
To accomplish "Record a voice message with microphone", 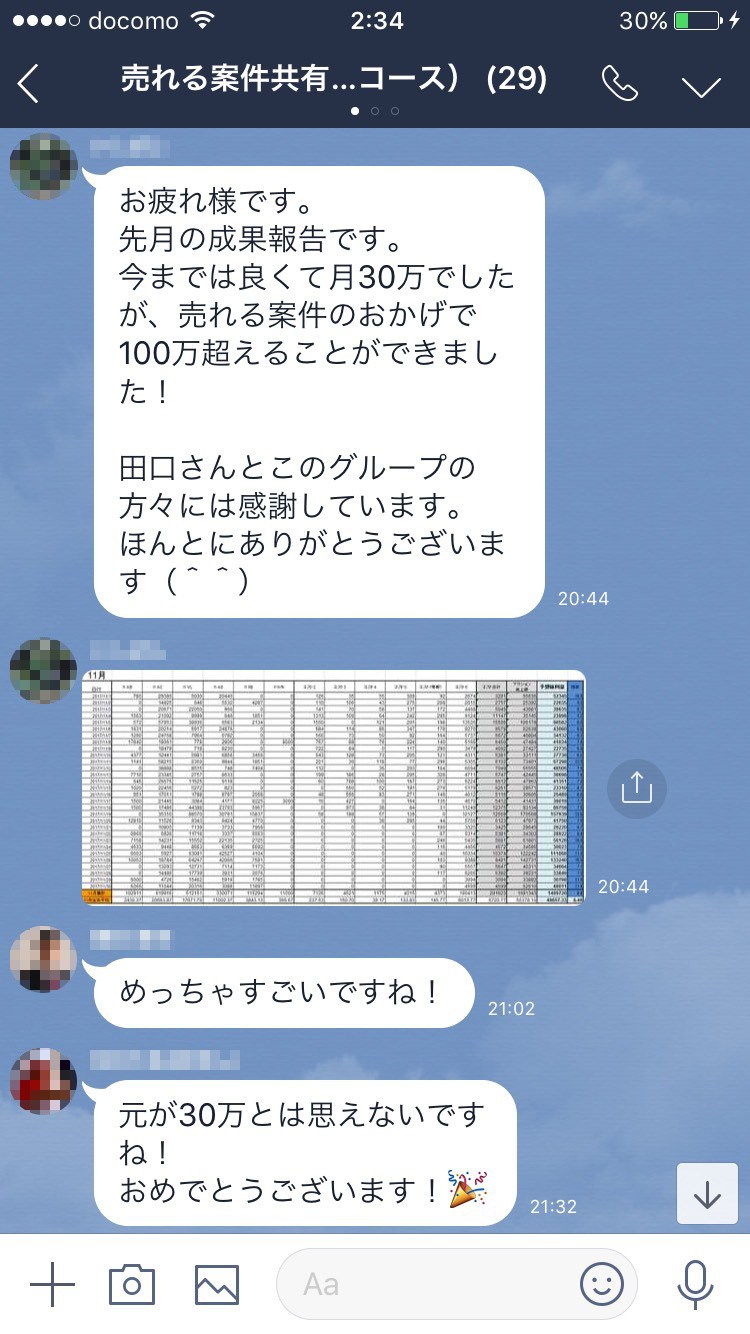I will tap(695, 1284).
